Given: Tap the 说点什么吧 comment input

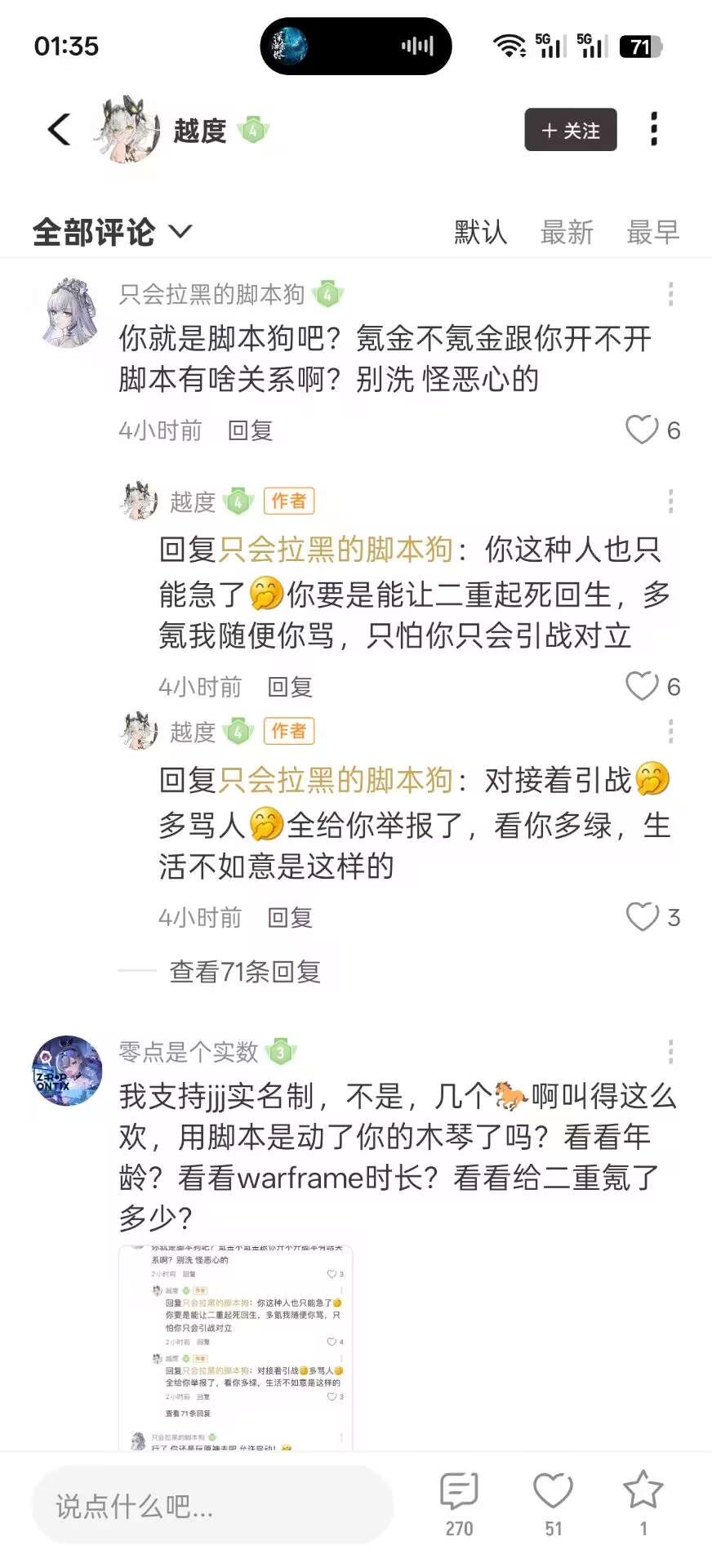Looking at the screenshot, I should pyautogui.click(x=212, y=1506).
